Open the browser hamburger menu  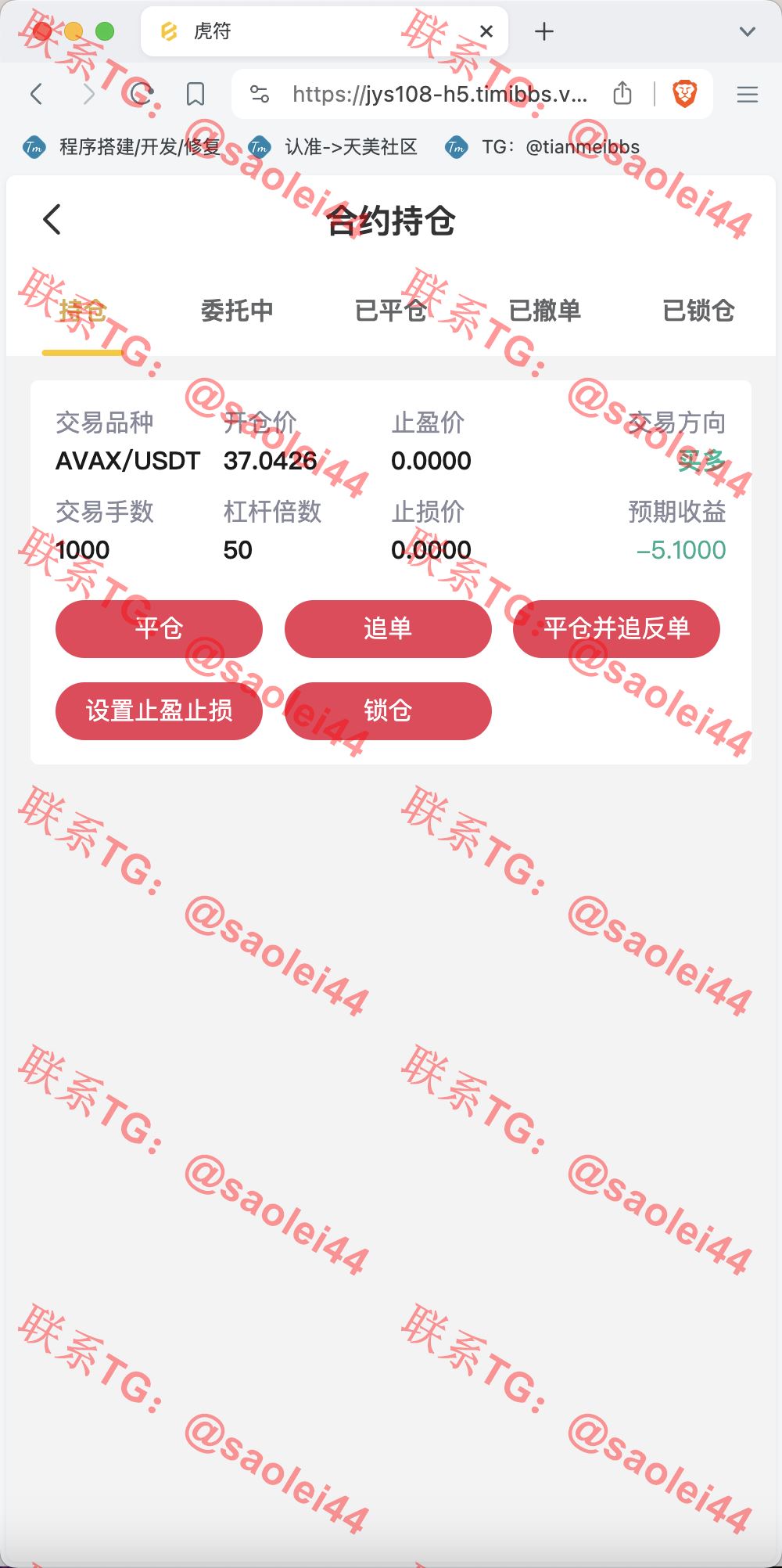(748, 95)
